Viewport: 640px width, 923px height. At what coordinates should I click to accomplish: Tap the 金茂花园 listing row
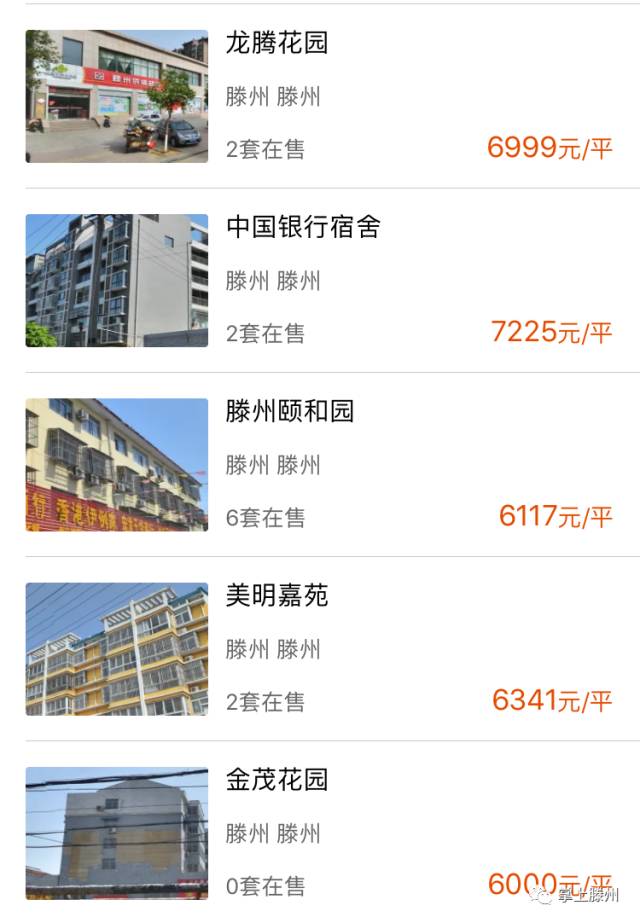click(x=277, y=780)
